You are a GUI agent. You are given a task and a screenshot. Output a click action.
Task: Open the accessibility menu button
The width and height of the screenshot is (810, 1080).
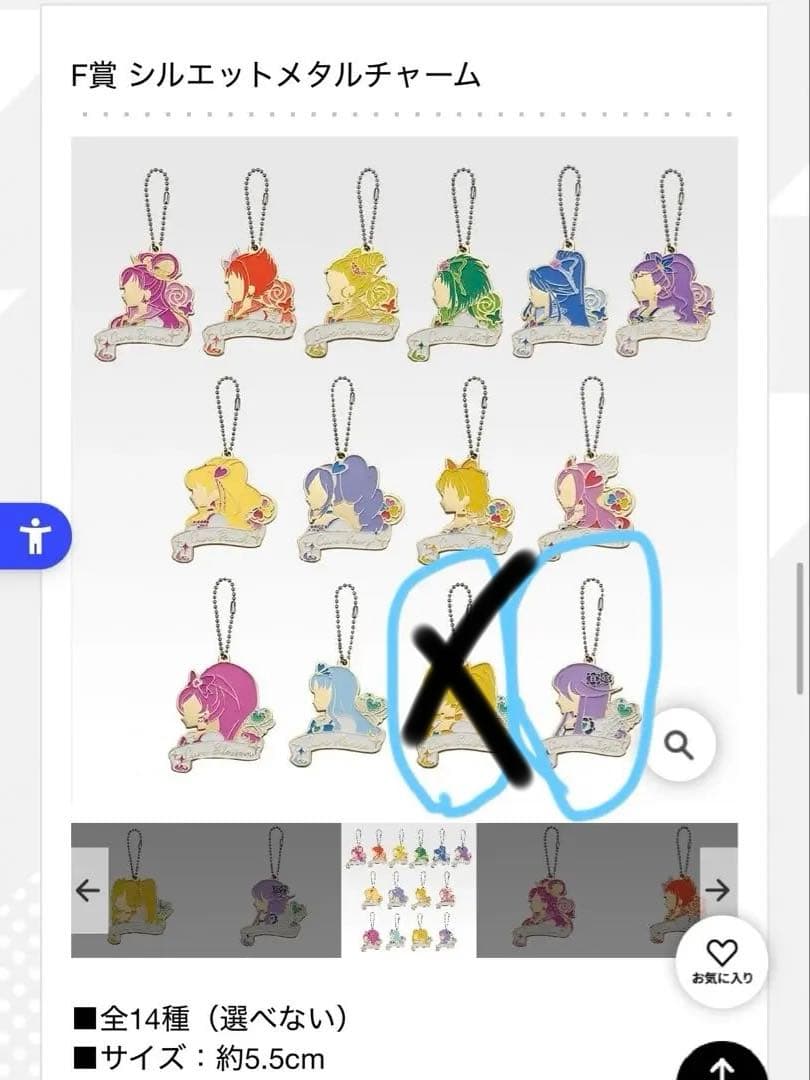(34, 536)
